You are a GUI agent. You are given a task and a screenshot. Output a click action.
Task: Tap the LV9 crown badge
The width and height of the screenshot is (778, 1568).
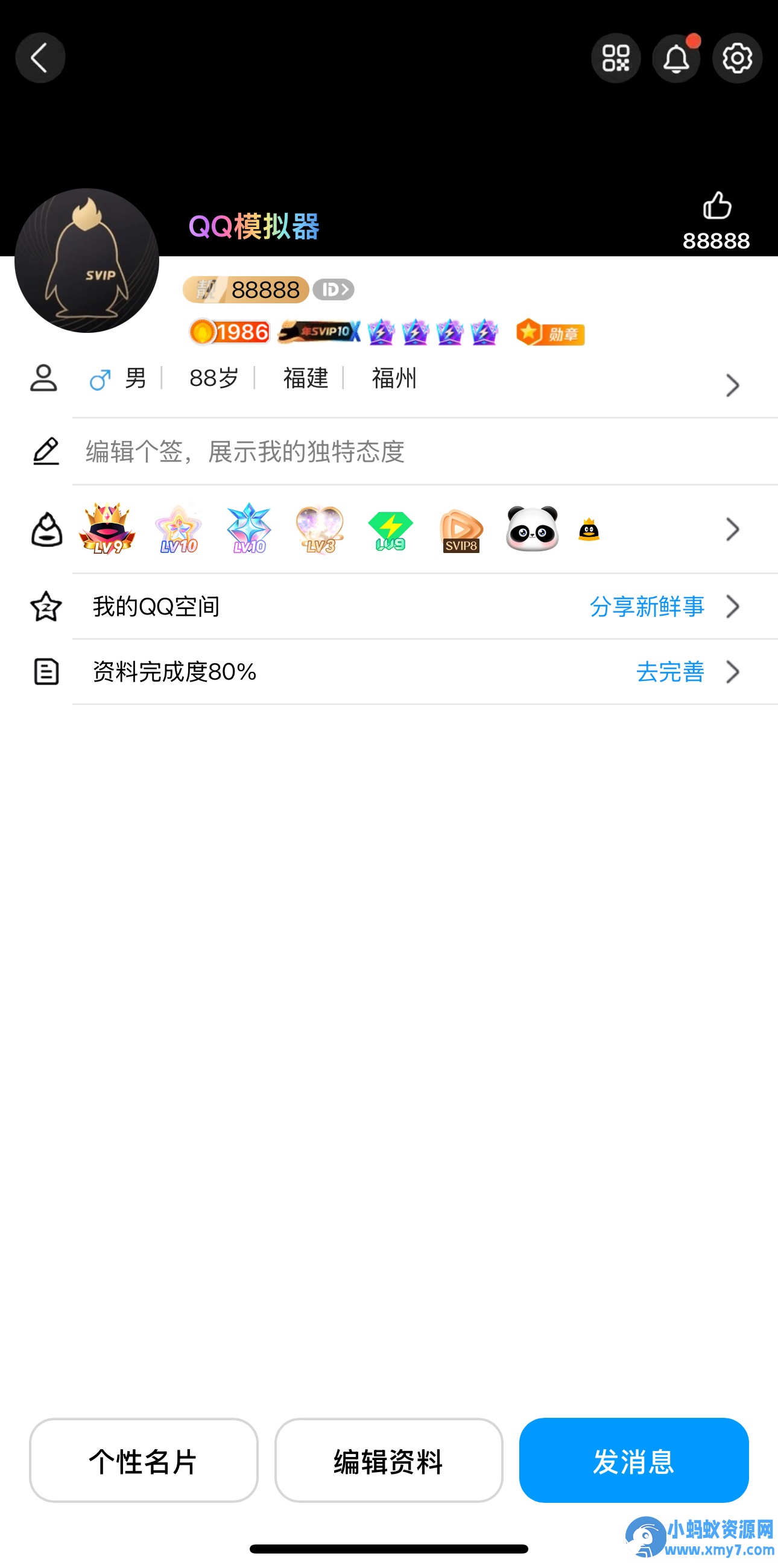[x=107, y=530]
